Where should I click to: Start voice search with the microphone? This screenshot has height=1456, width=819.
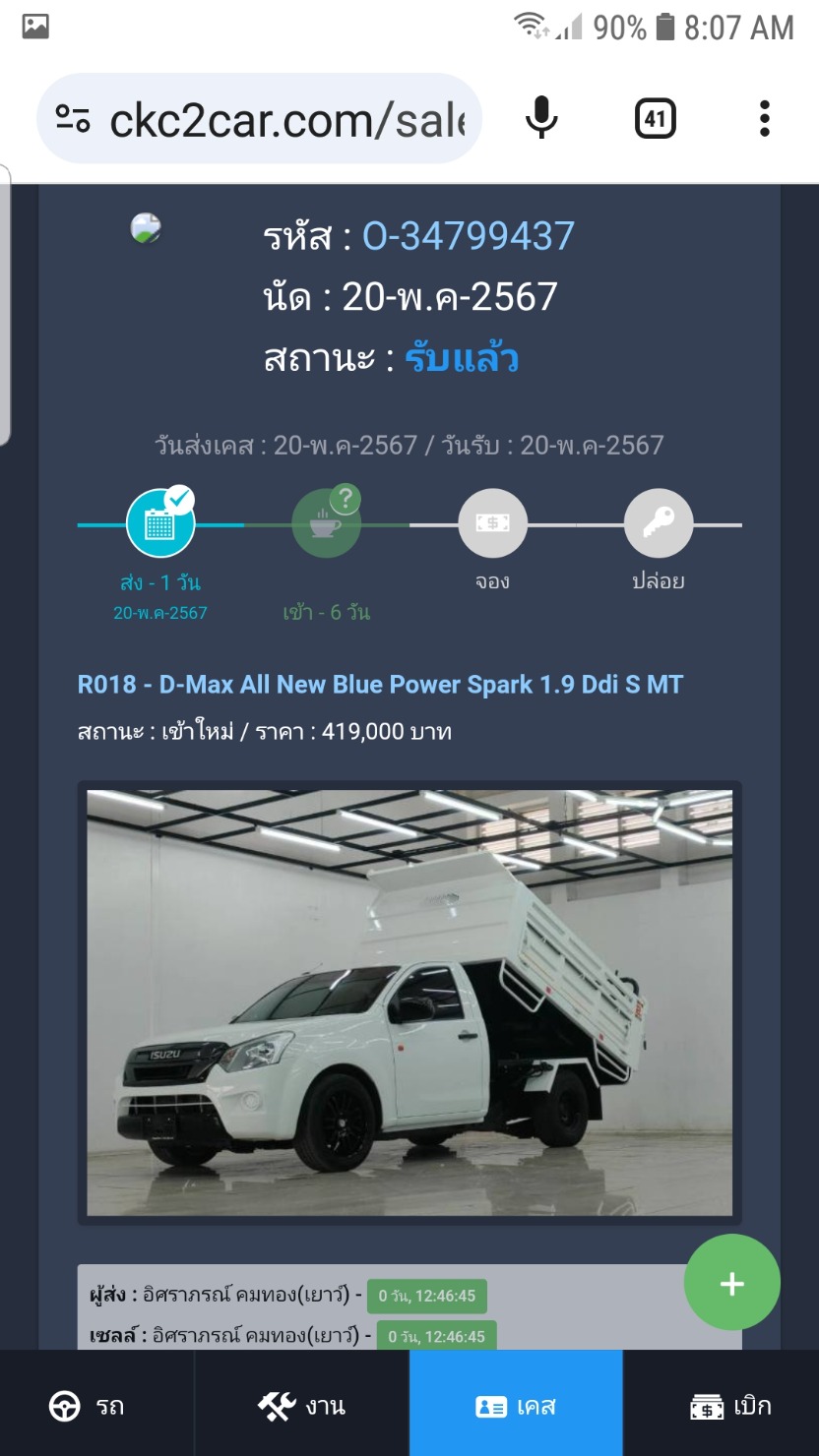coord(540,119)
